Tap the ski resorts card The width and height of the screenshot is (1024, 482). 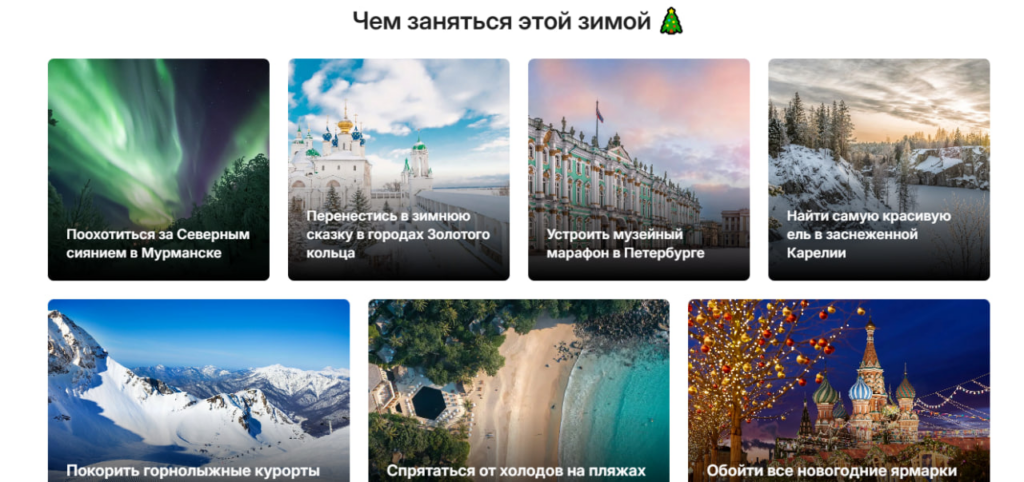198,390
